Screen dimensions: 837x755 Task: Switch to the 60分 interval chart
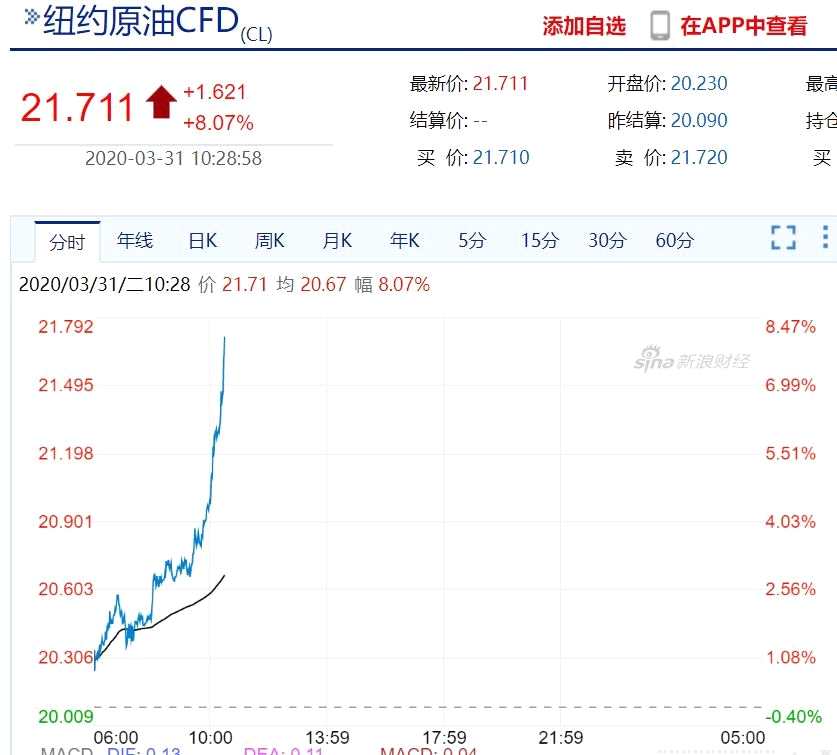coord(674,240)
